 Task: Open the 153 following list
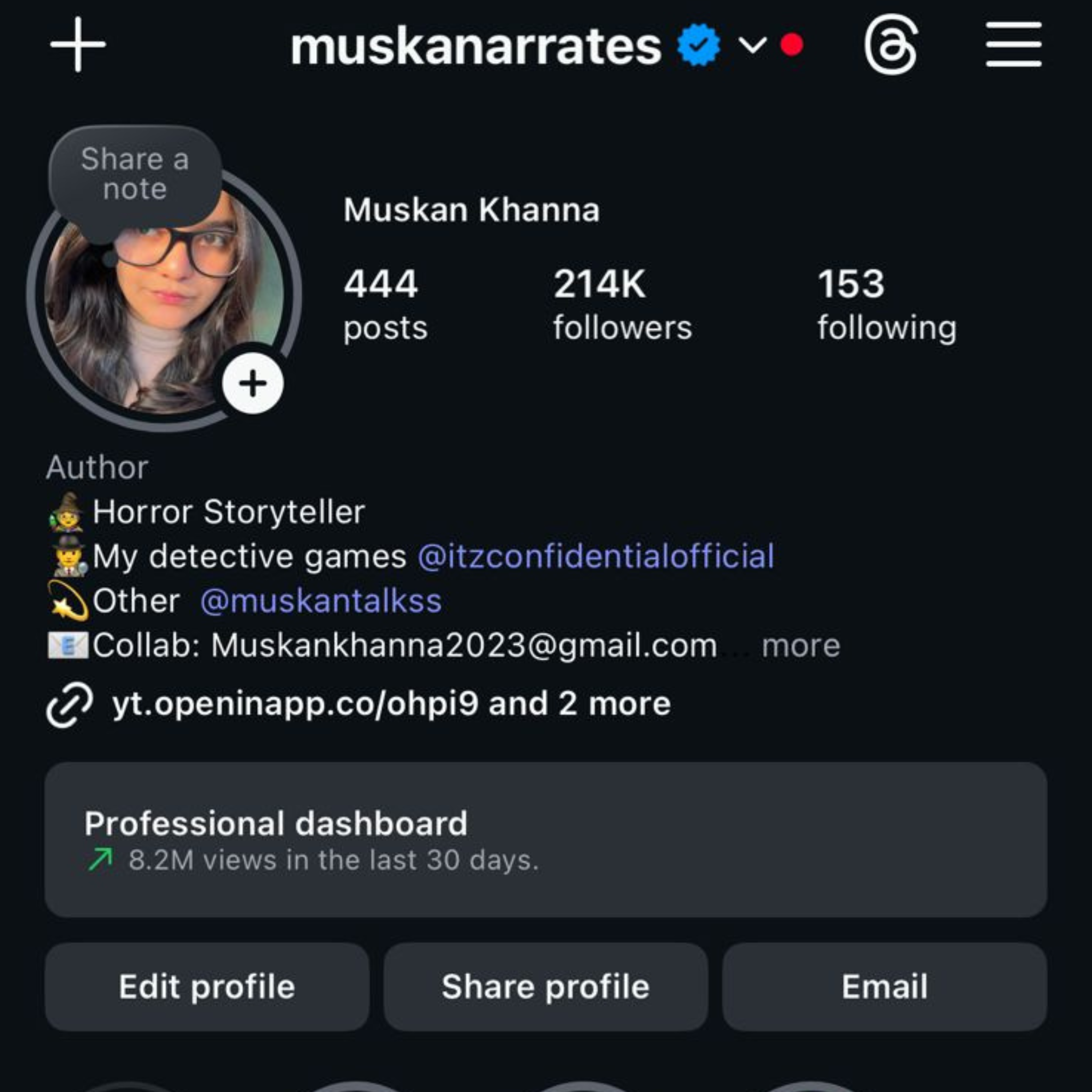click(x=886, y=304)
